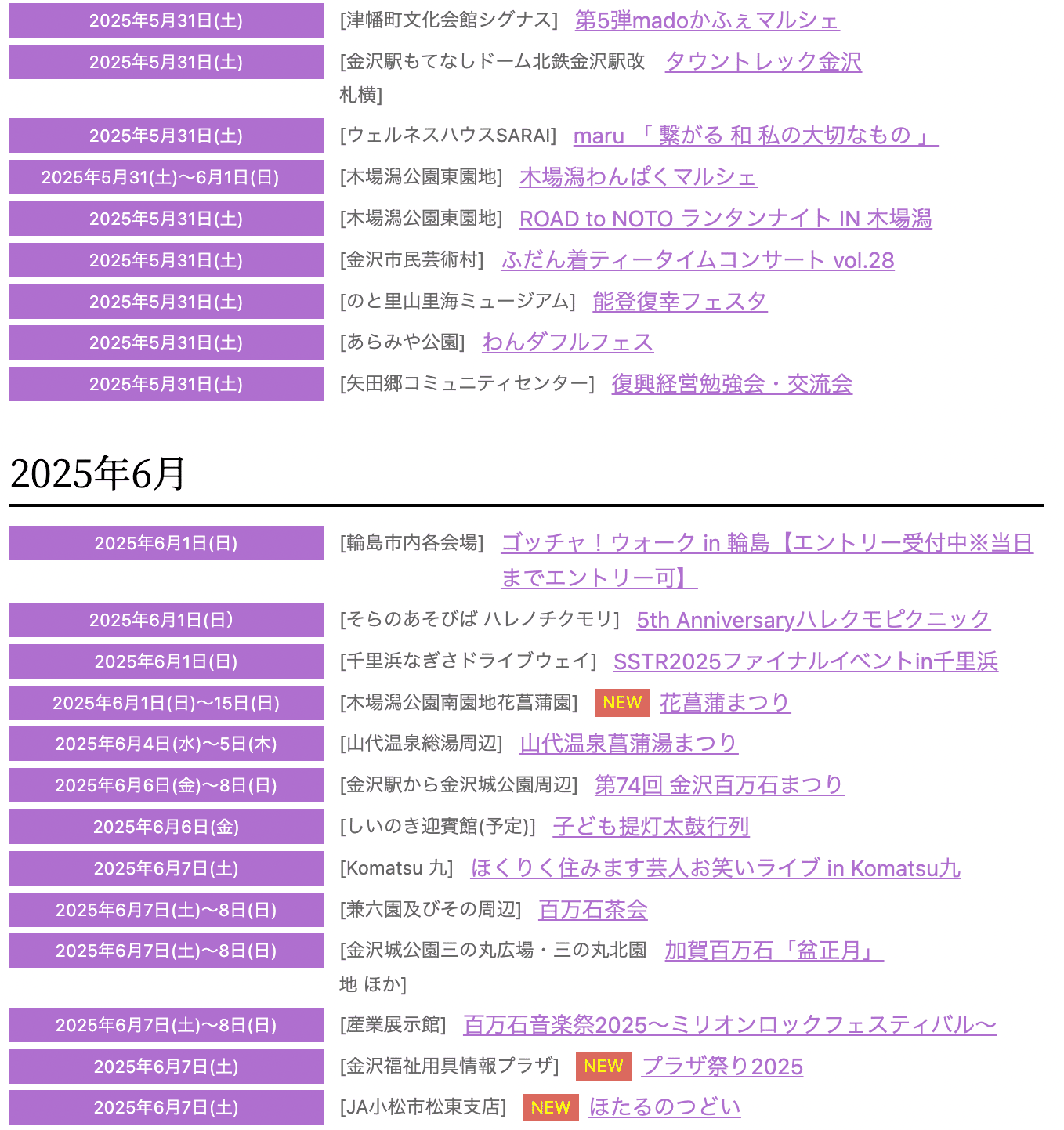Open ほくりく住みます芸人お笑いライブ in Komatsu九
1064x1130 pixels.
[715, 868]
